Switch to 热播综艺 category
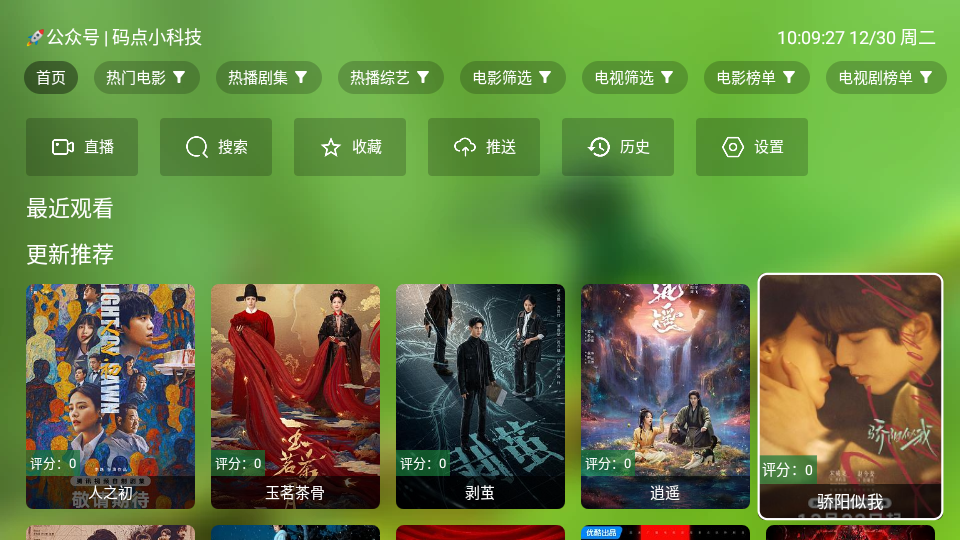 point(390,78)
